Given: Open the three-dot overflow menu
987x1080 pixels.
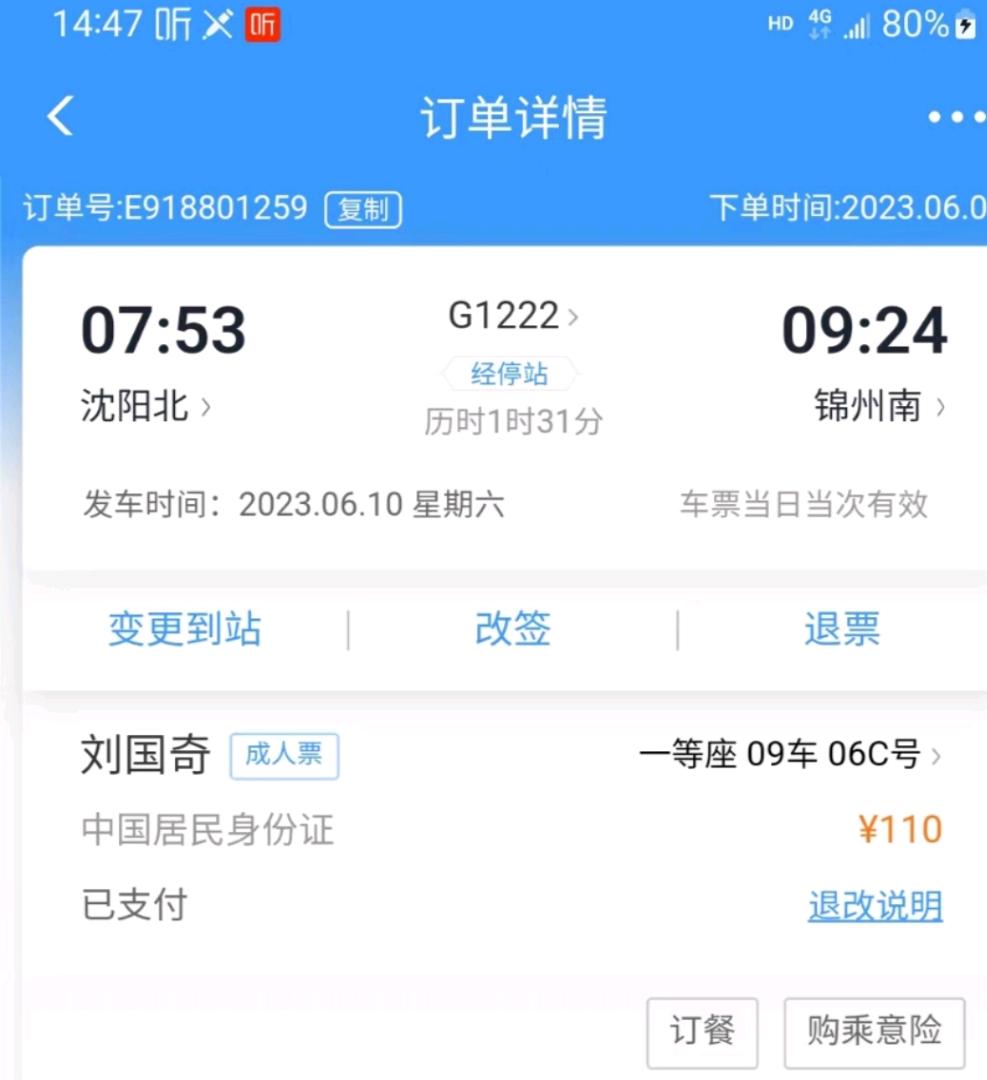Looking at the screenshot, I should pos(955,118).
